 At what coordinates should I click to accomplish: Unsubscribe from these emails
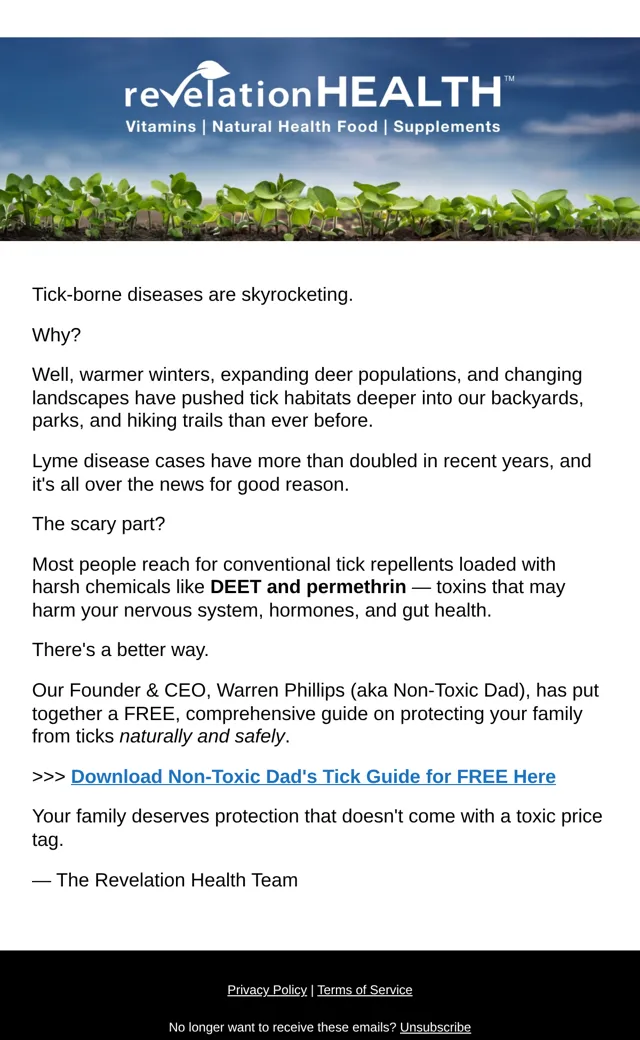pyautogui.click(x=435, y=1027)
